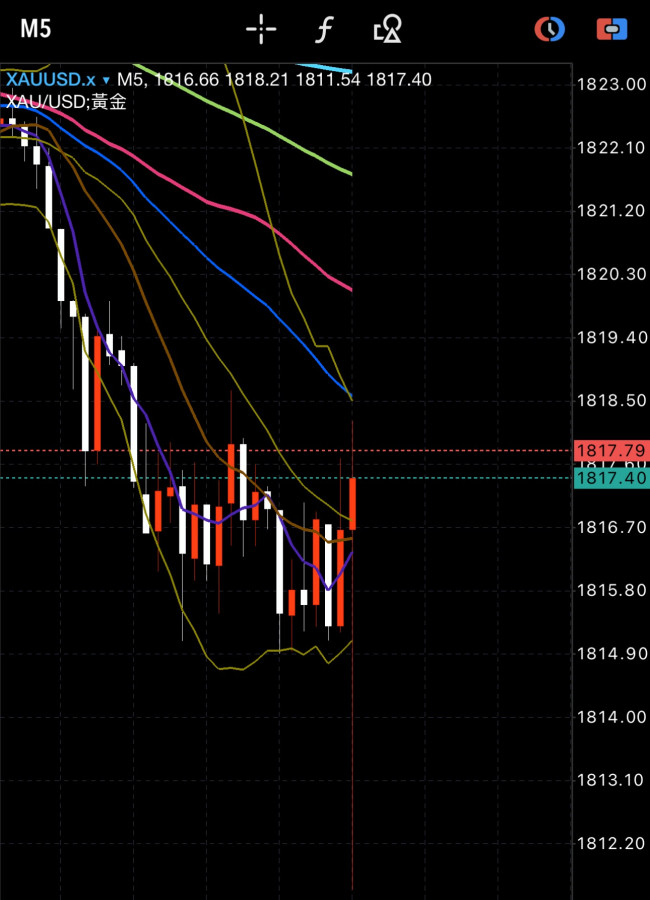Viewport: 650px width, 900px height.
Task: Enable the crosshair tool
Action: [261, 30]
